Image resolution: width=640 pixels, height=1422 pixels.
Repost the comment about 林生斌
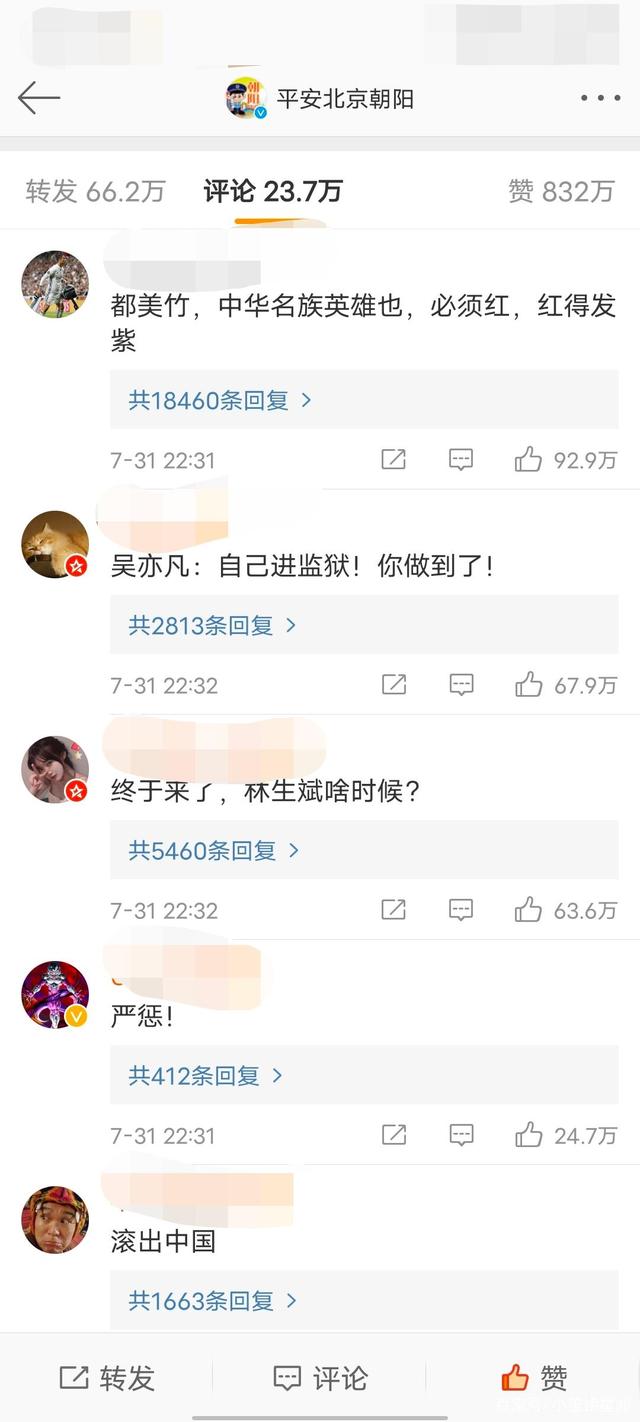click(394, 910)
